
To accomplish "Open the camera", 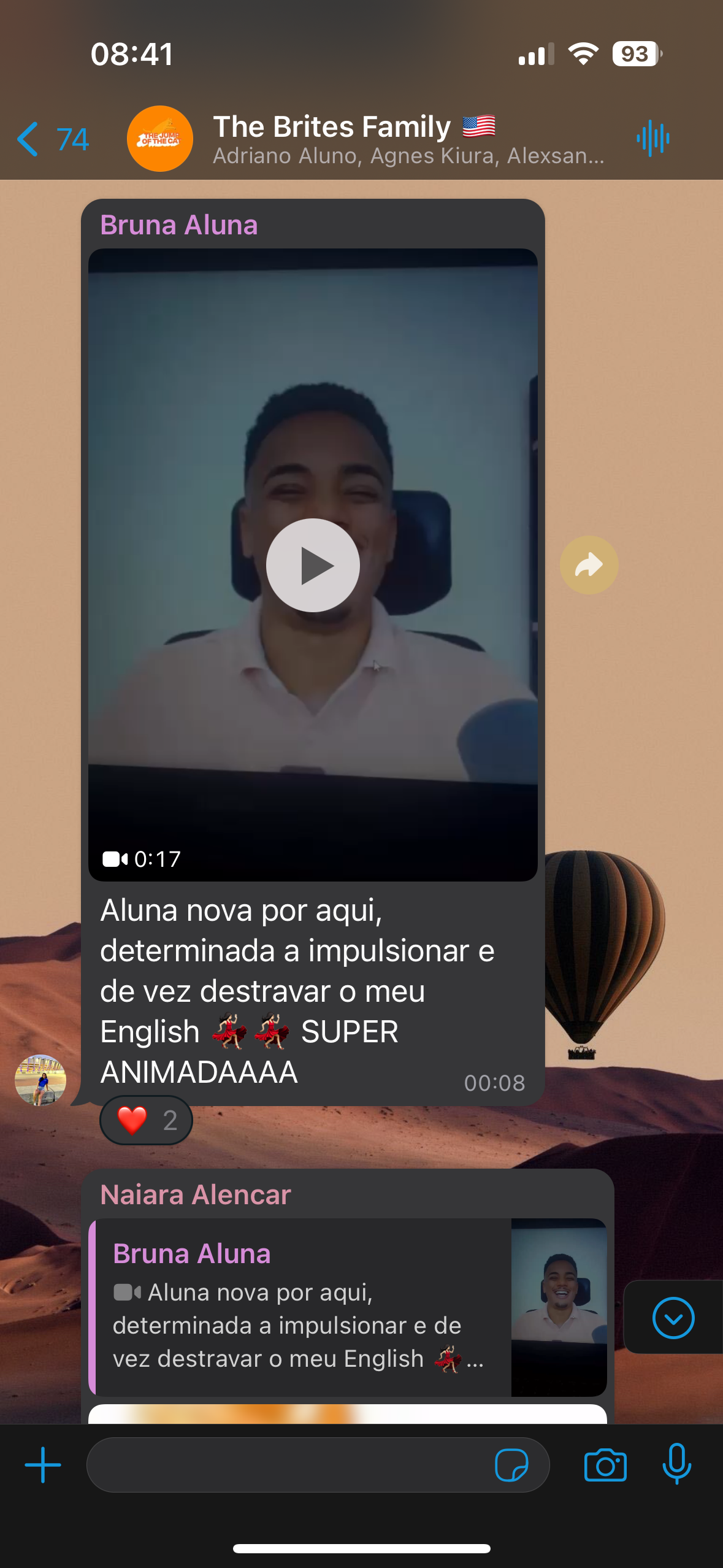I will [x=605, y=1465].
